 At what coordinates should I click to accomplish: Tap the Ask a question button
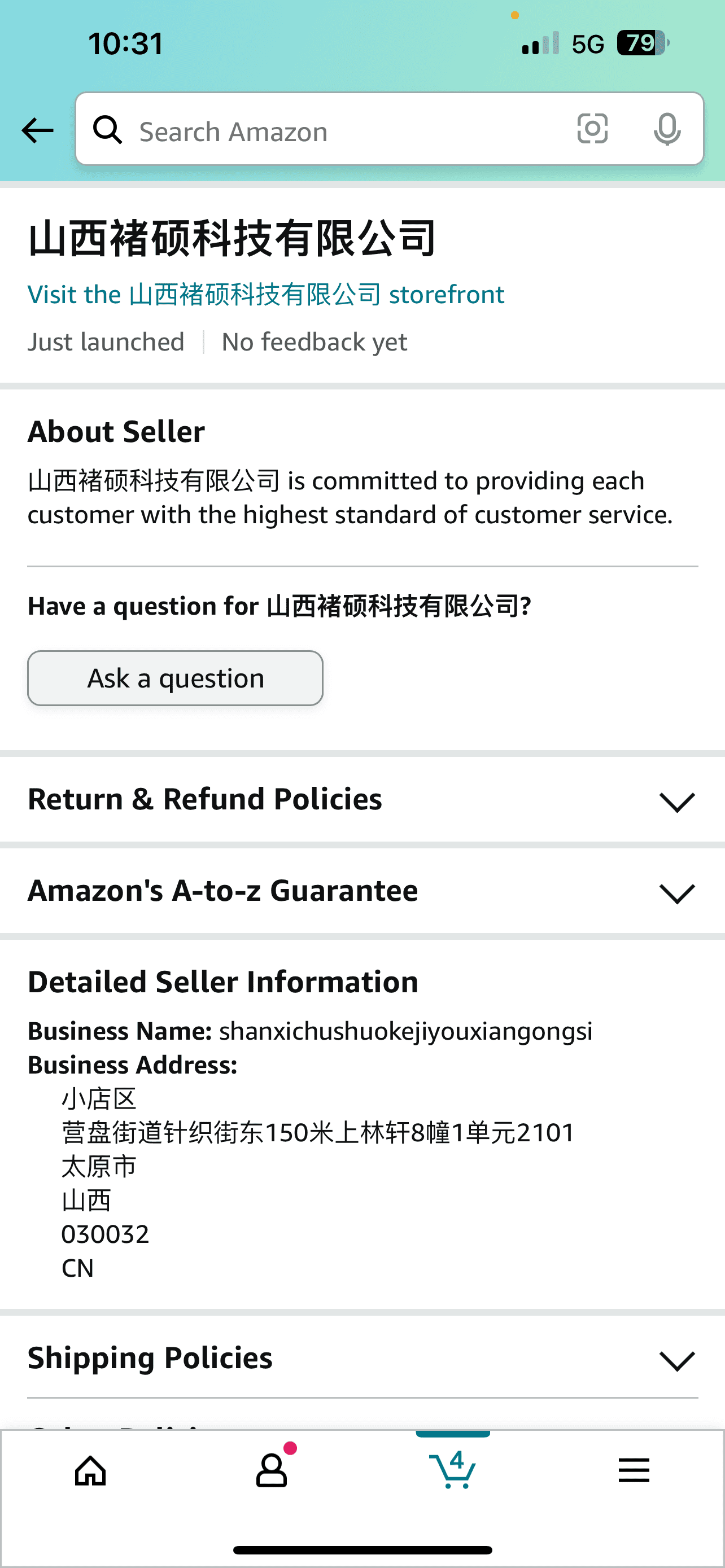[175, 678]
